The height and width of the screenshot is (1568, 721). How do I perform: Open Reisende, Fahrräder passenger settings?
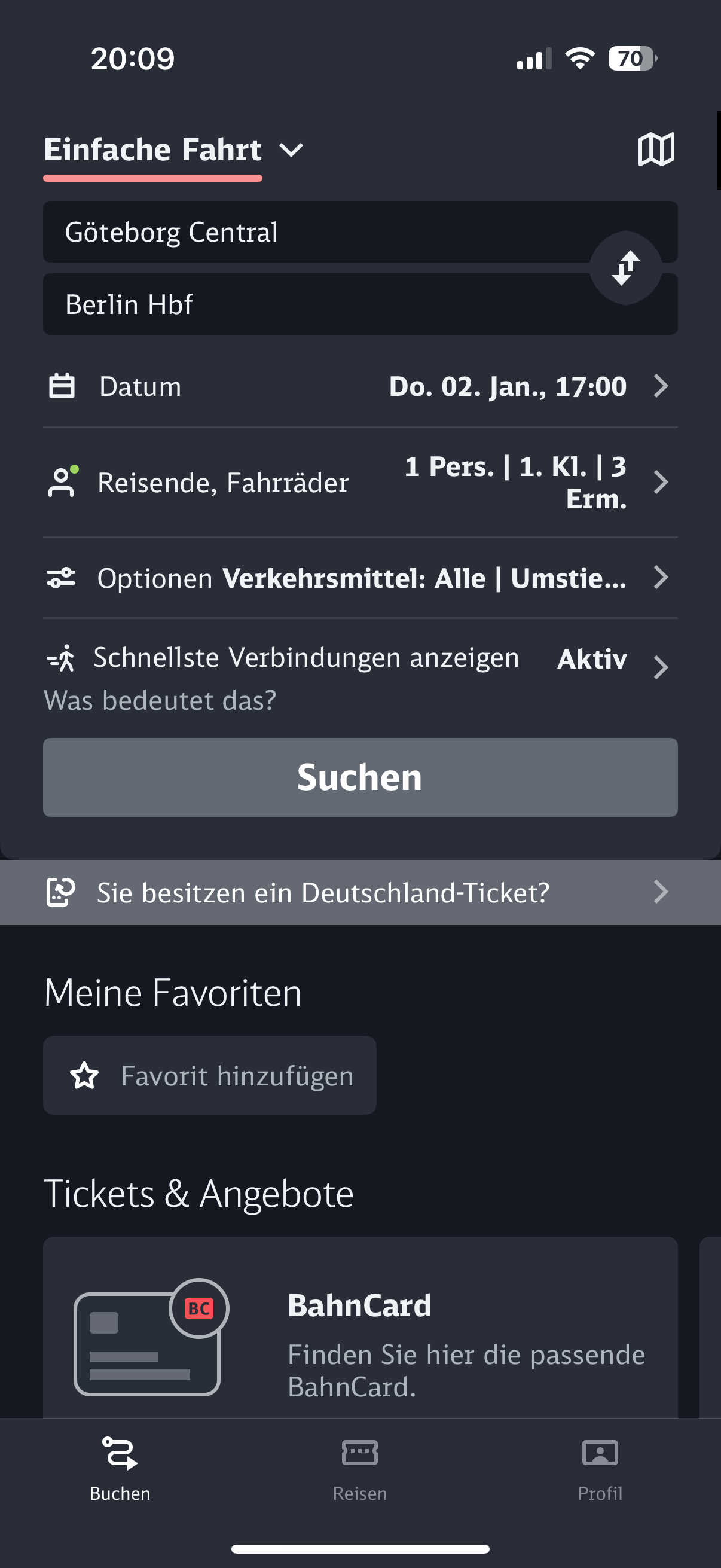point(360,483)
